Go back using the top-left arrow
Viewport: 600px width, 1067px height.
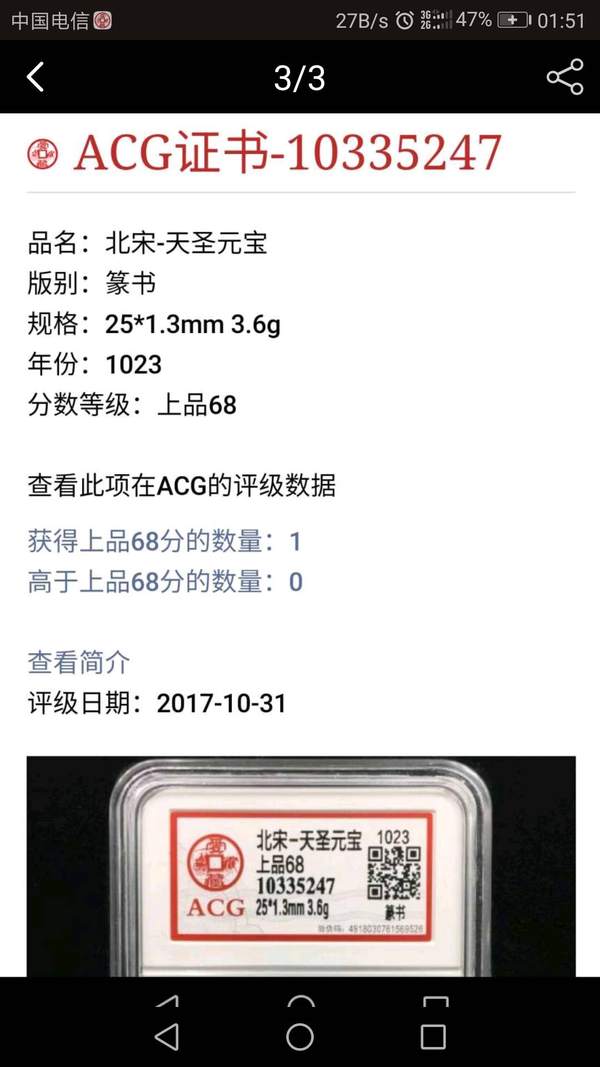tap(36, 77)
